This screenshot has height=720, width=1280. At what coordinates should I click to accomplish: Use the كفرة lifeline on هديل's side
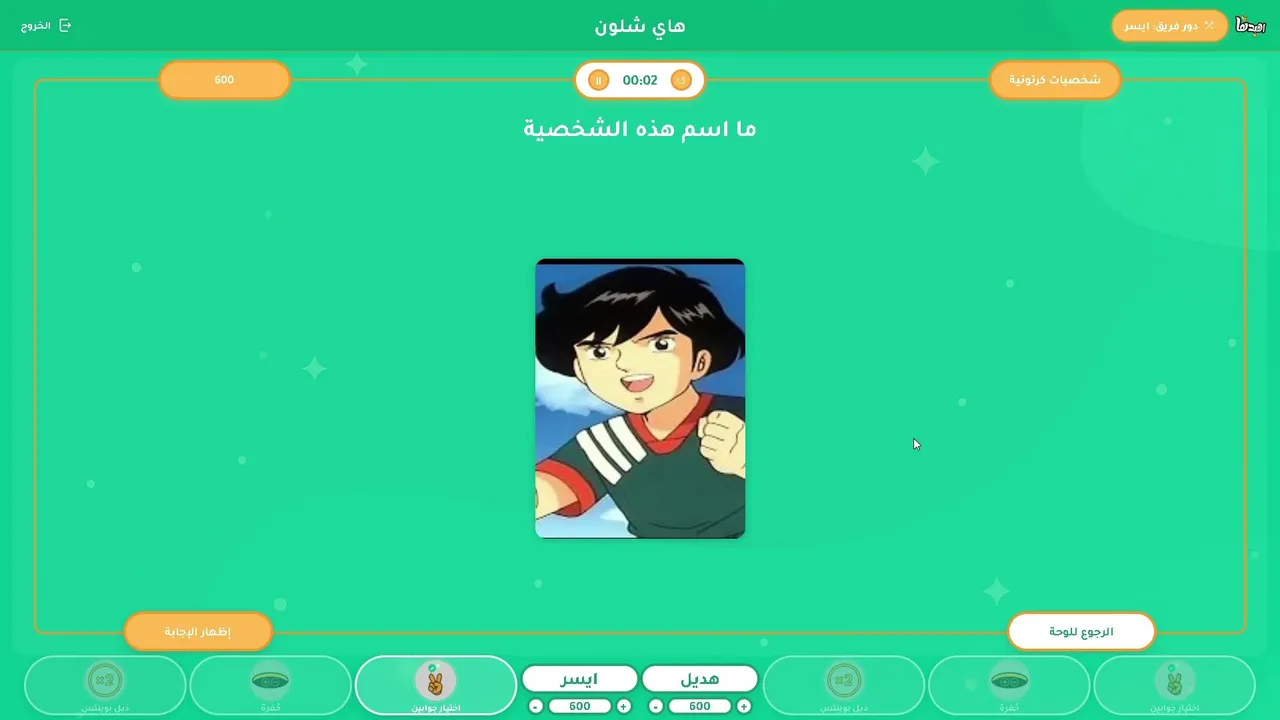point(1009,685)
